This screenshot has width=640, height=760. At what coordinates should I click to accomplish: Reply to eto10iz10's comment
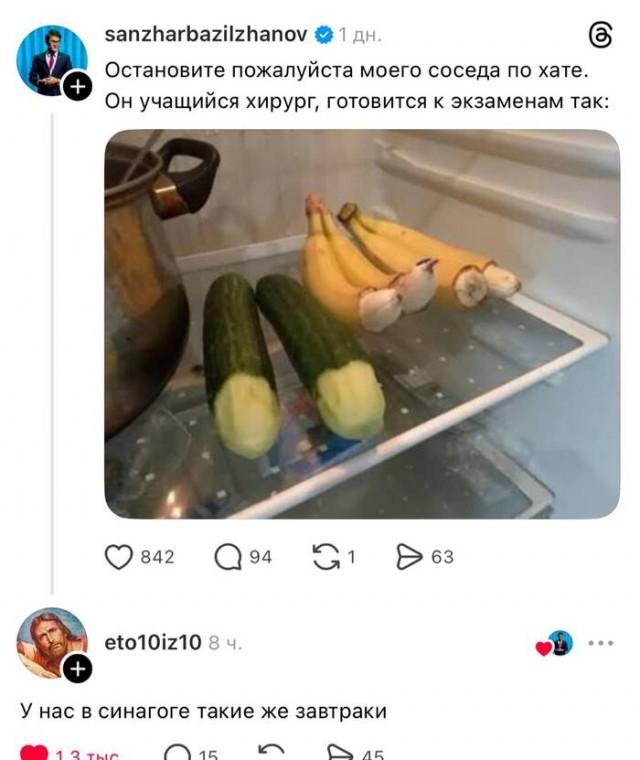pyautogui.click(x=177, y=754)
